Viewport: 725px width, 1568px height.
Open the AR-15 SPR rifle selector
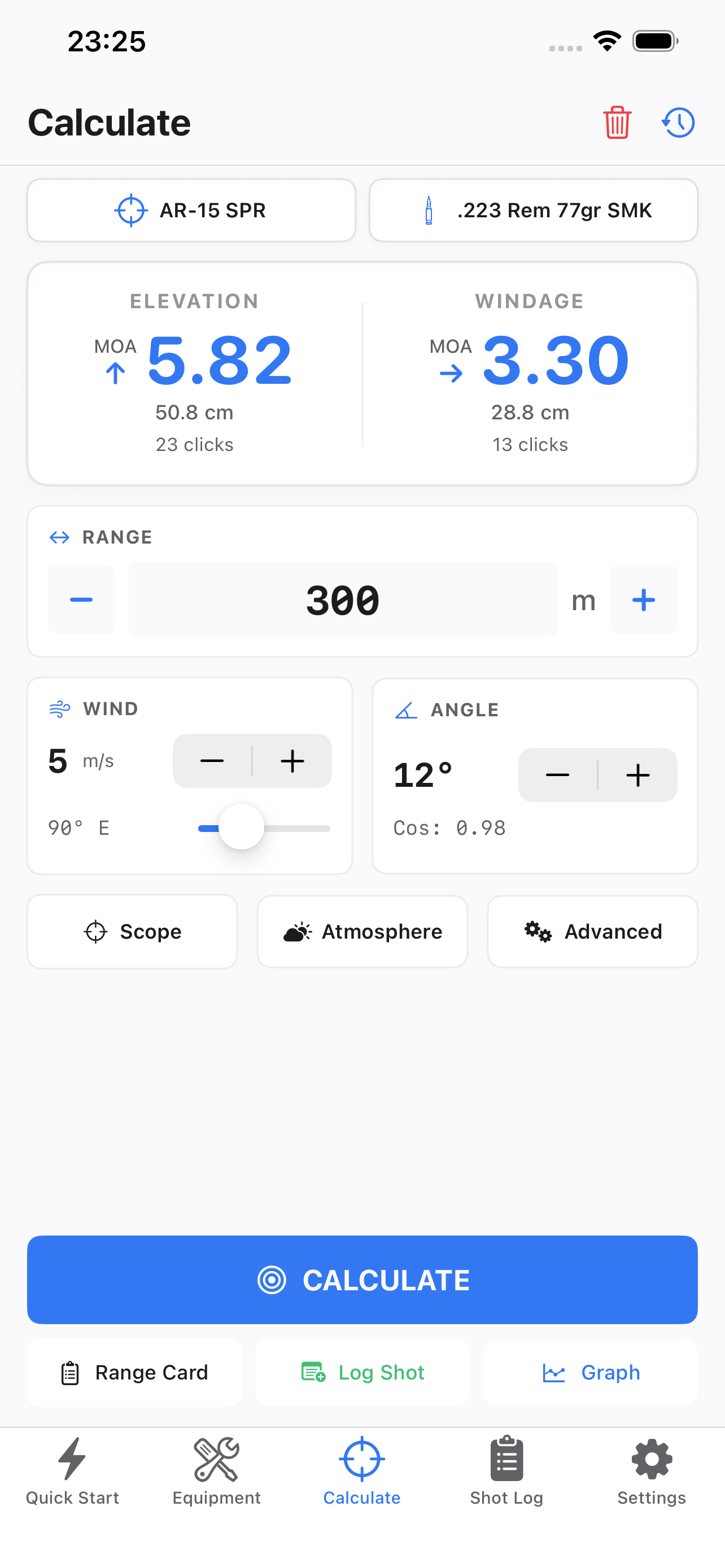191,210
